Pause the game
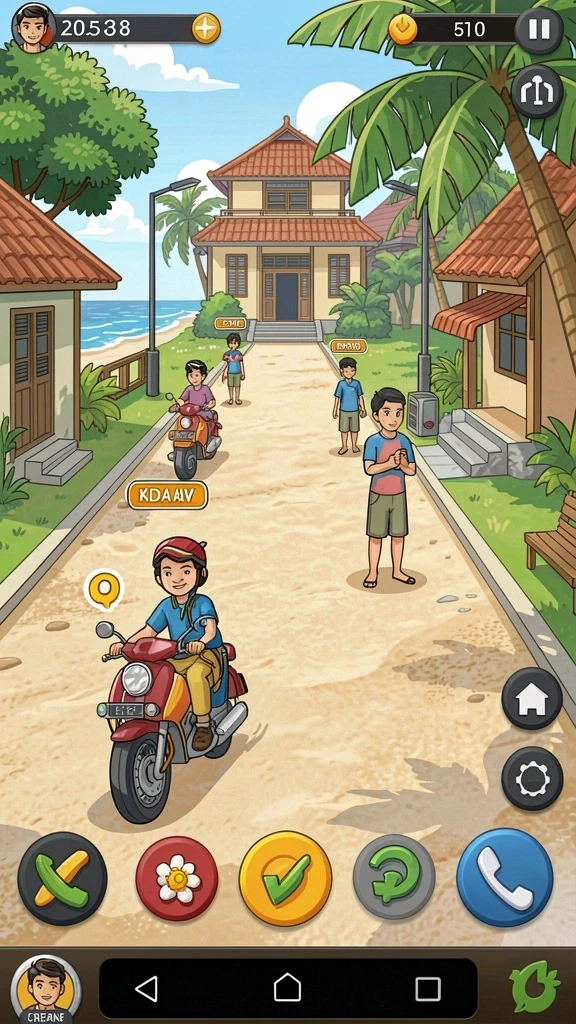 tap(539, 29)
